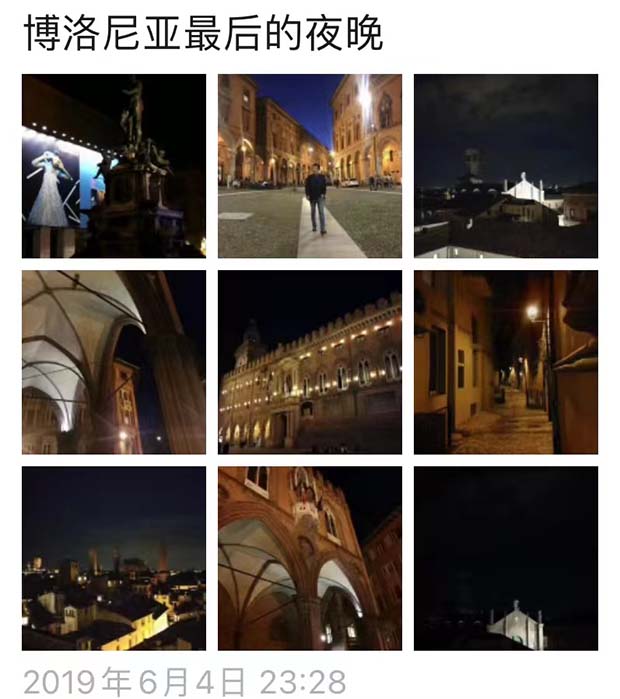Open the illuminated crenellated palace photo
620x699 pixels.
click(310, 362)
